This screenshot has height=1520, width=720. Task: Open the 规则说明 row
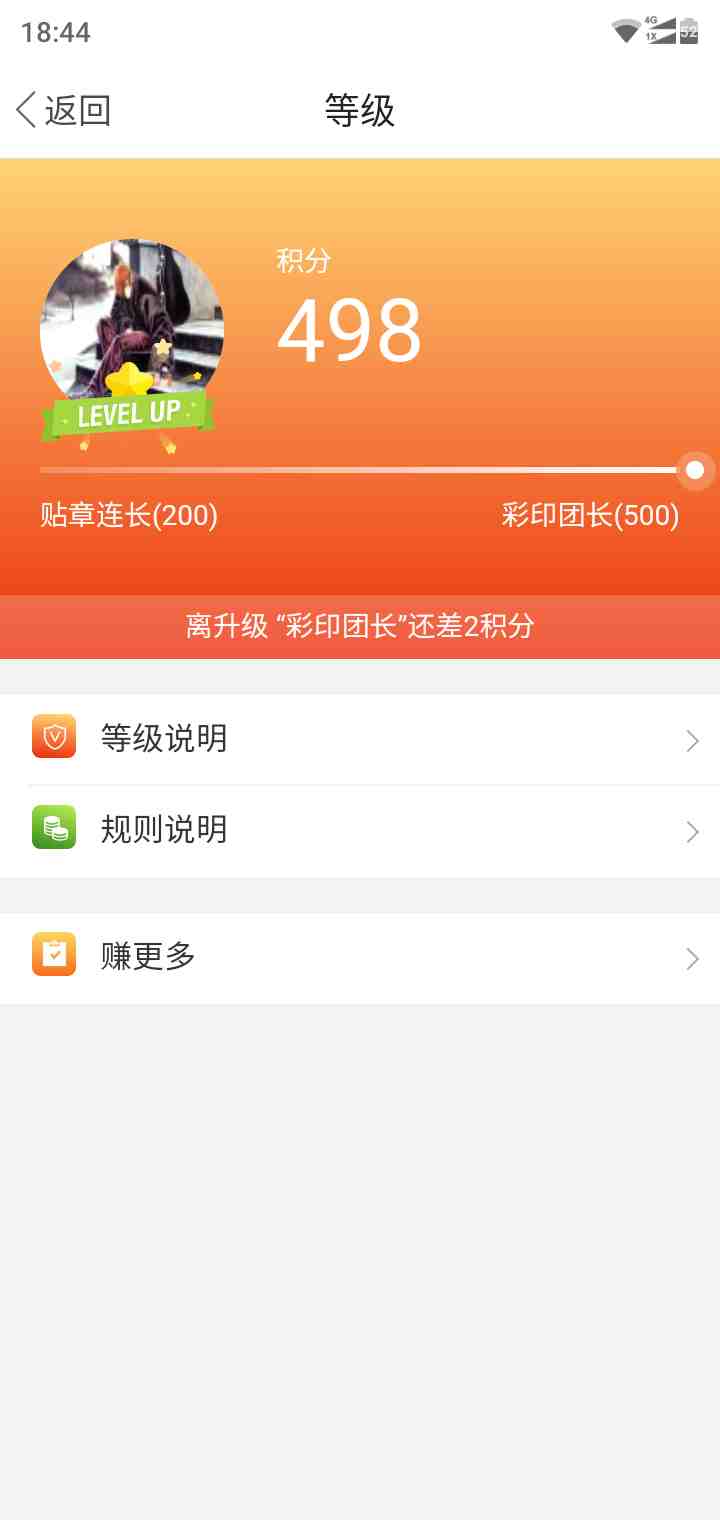point(360,830)
